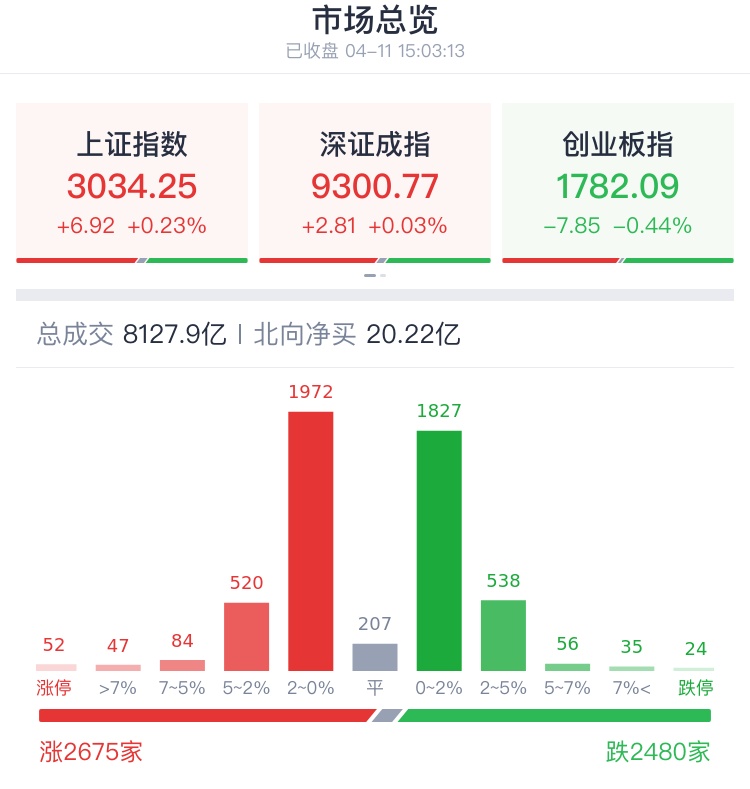Screen dimensions: 750x789
Task: Open the 创业板指 index card
Action: 617,183
